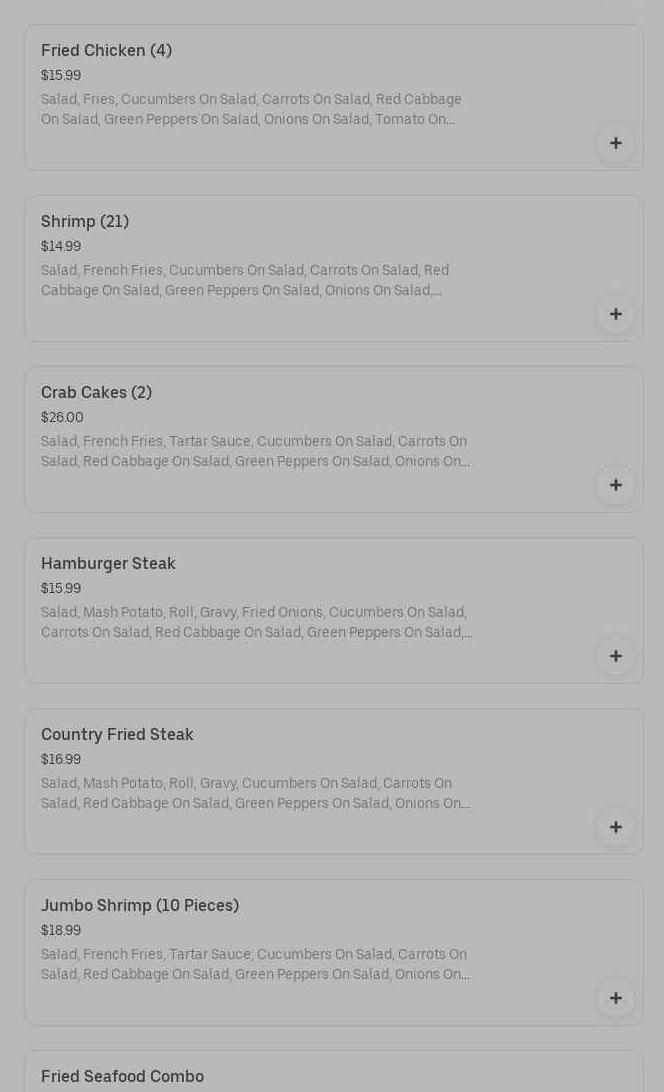Add Jumbo Shrimp (10 Pieces) to the order
The height and width of the screenshot is (1092, 664).
point(615,998)
